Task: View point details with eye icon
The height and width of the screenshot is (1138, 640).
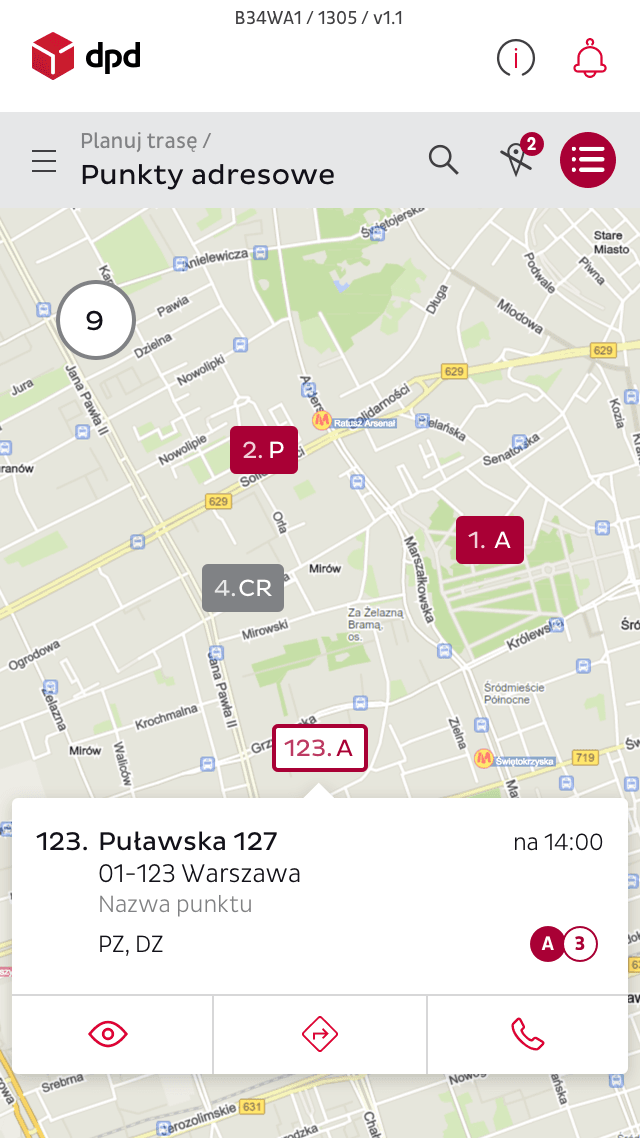Action: [x=108, y=1033]
